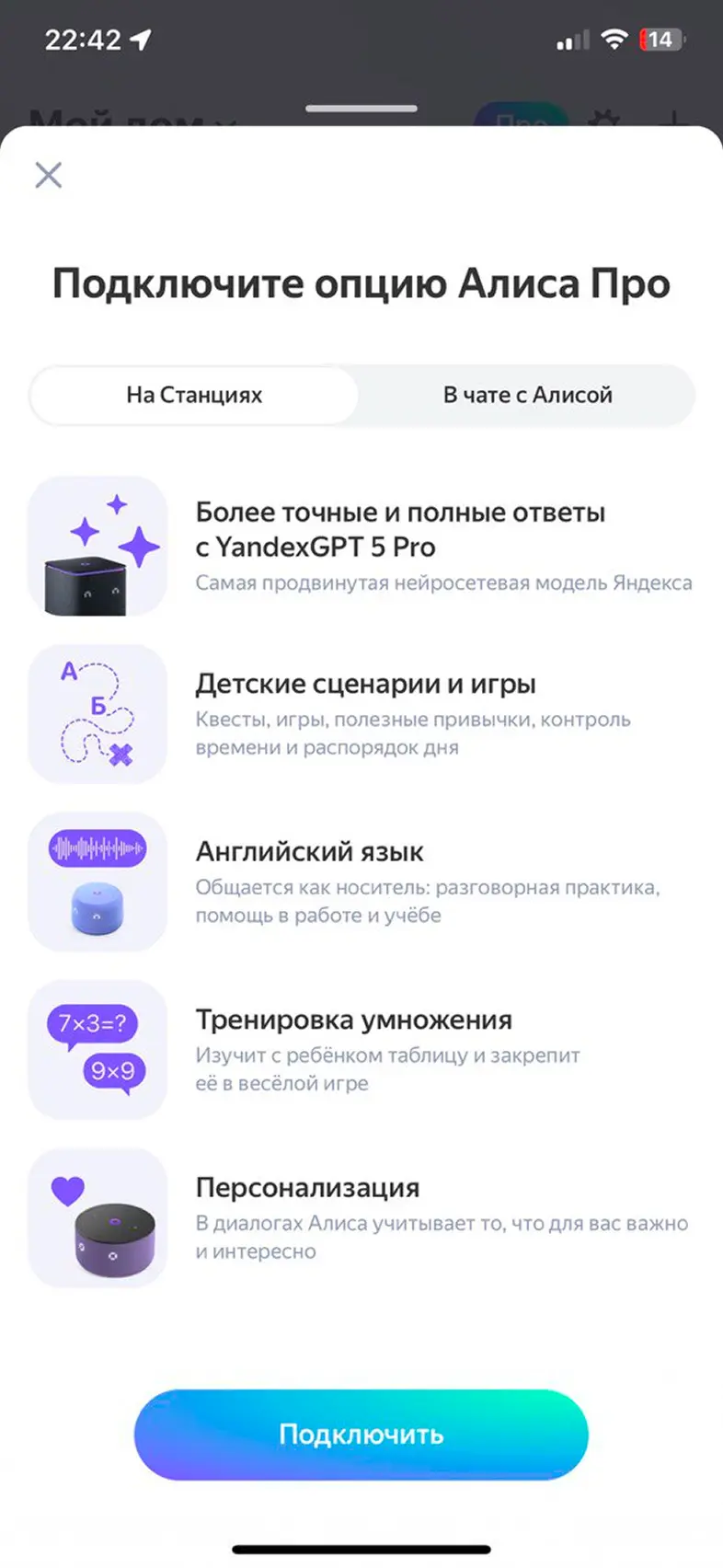Close the Алиса Про offer sheet

pos(48,175)
